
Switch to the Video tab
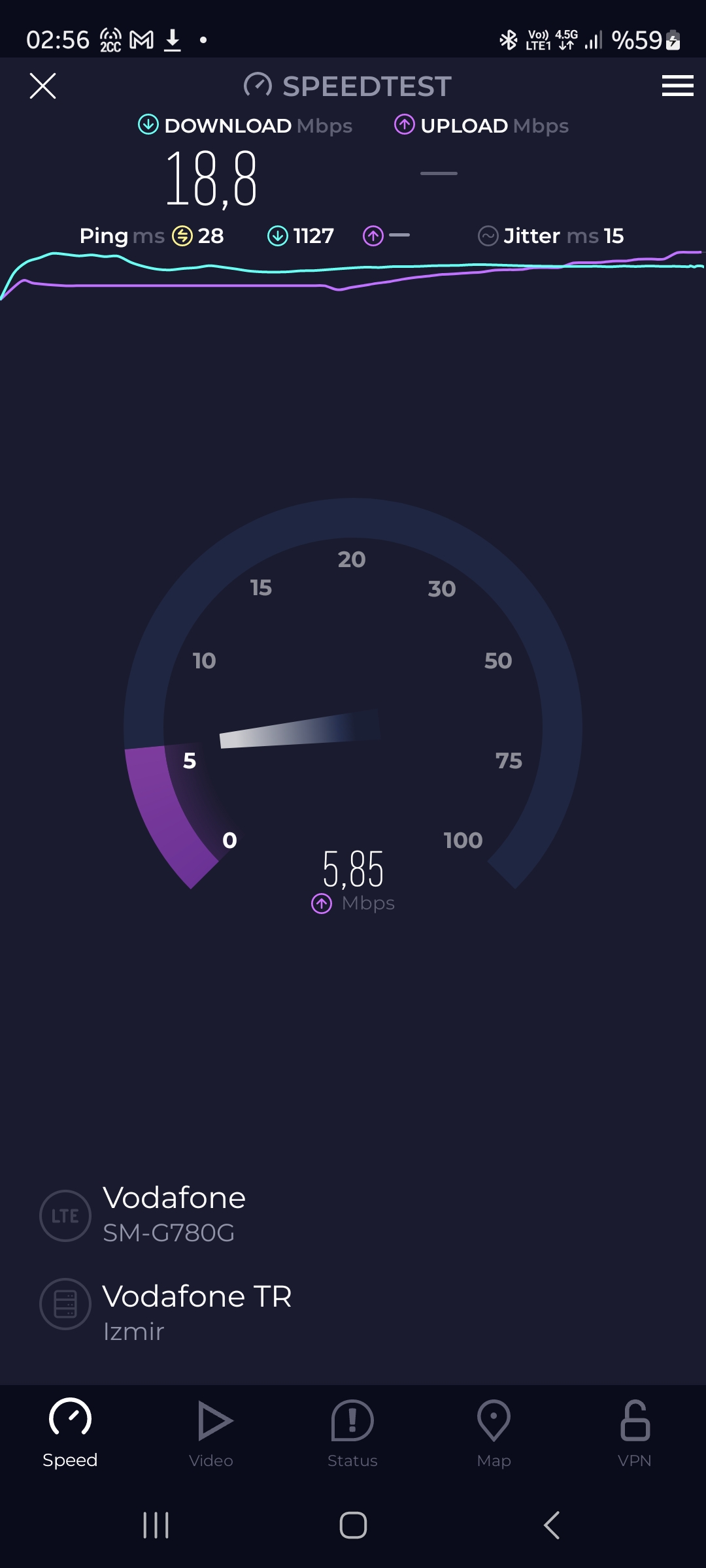pyautogui.click(x=212, y=1433)
